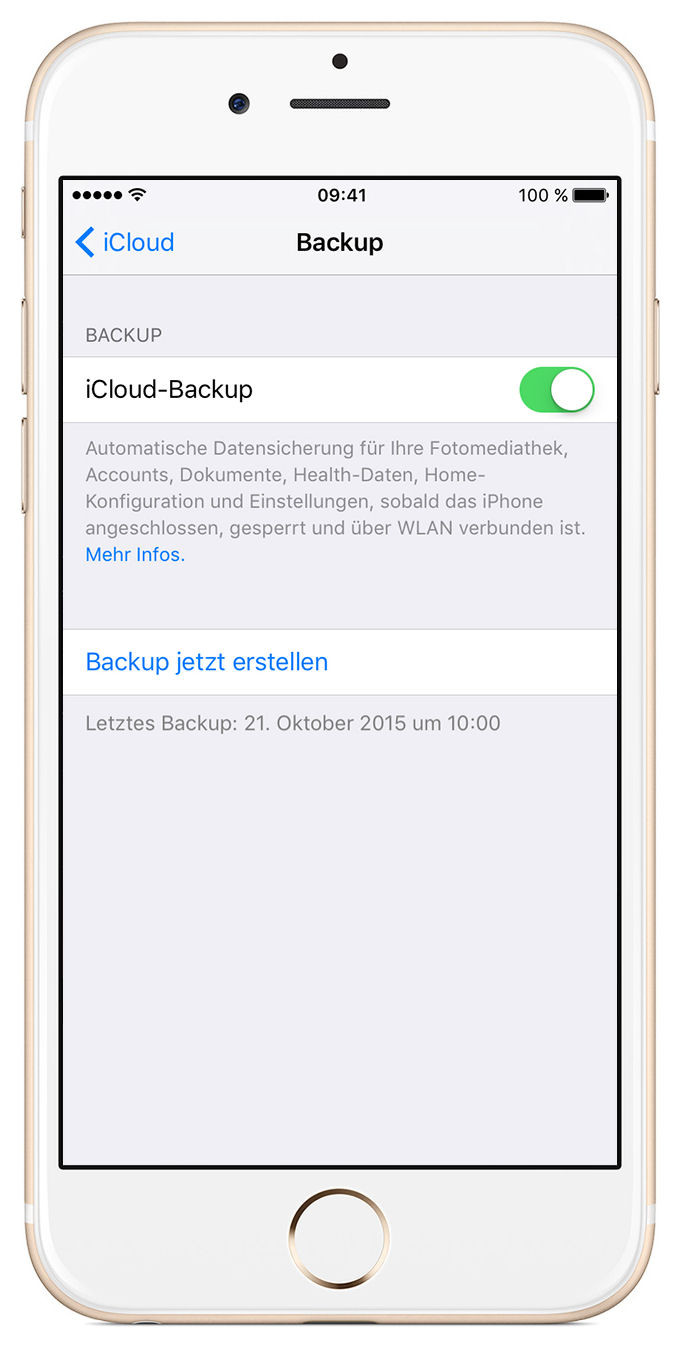
Task: Go back to iCloud settings
Action: click(x=125, y=242)
